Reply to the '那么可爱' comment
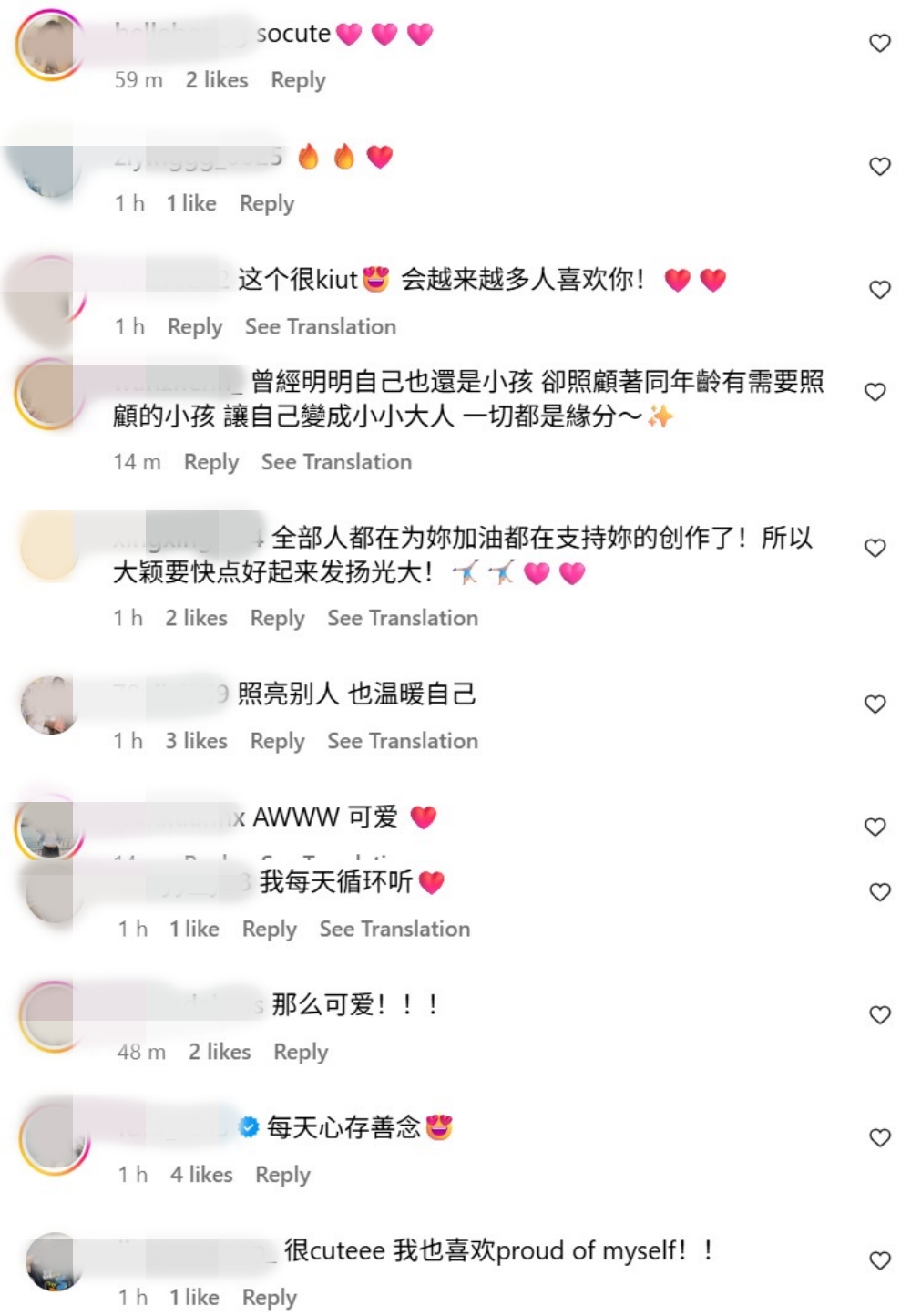 (x=301, y=1052)
